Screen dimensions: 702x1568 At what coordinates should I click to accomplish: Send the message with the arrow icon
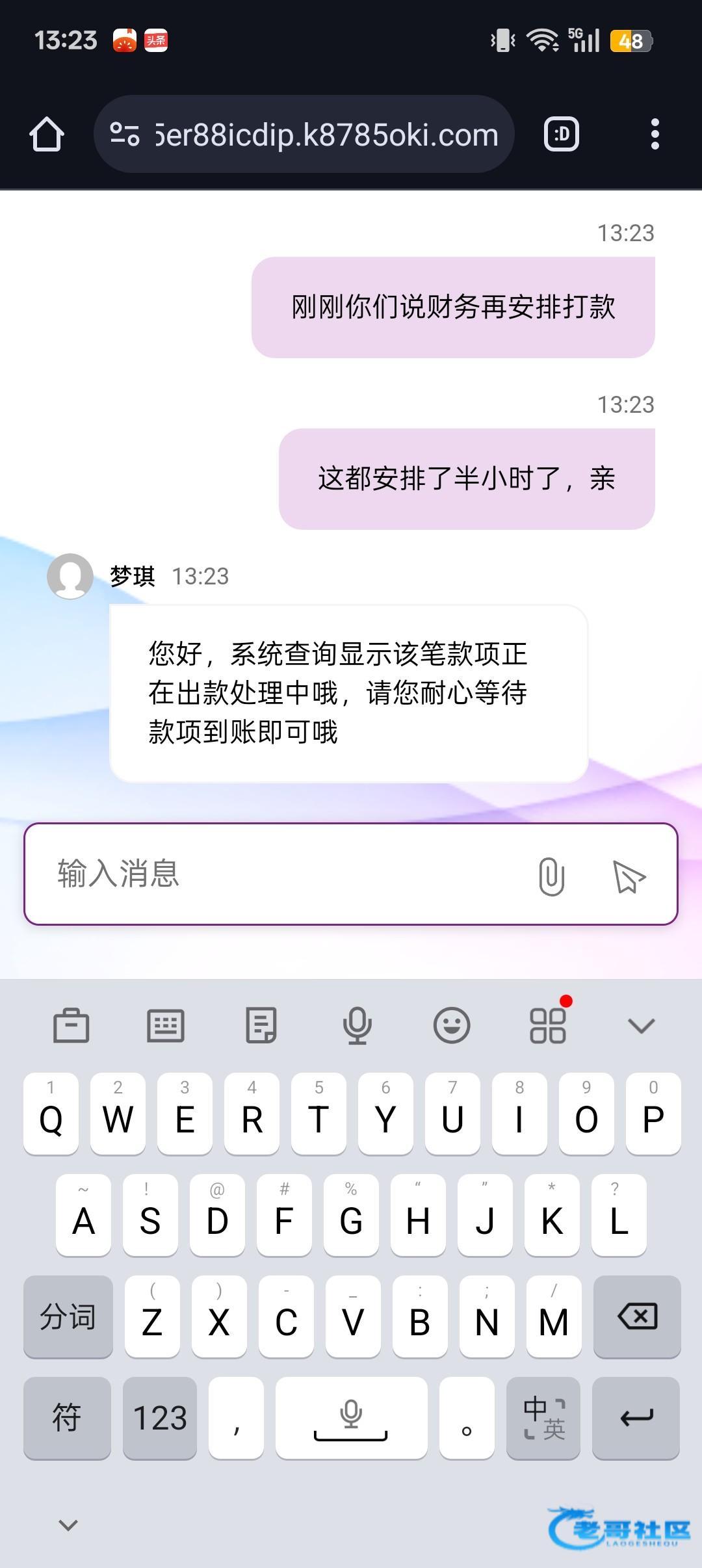click(629, 876)
